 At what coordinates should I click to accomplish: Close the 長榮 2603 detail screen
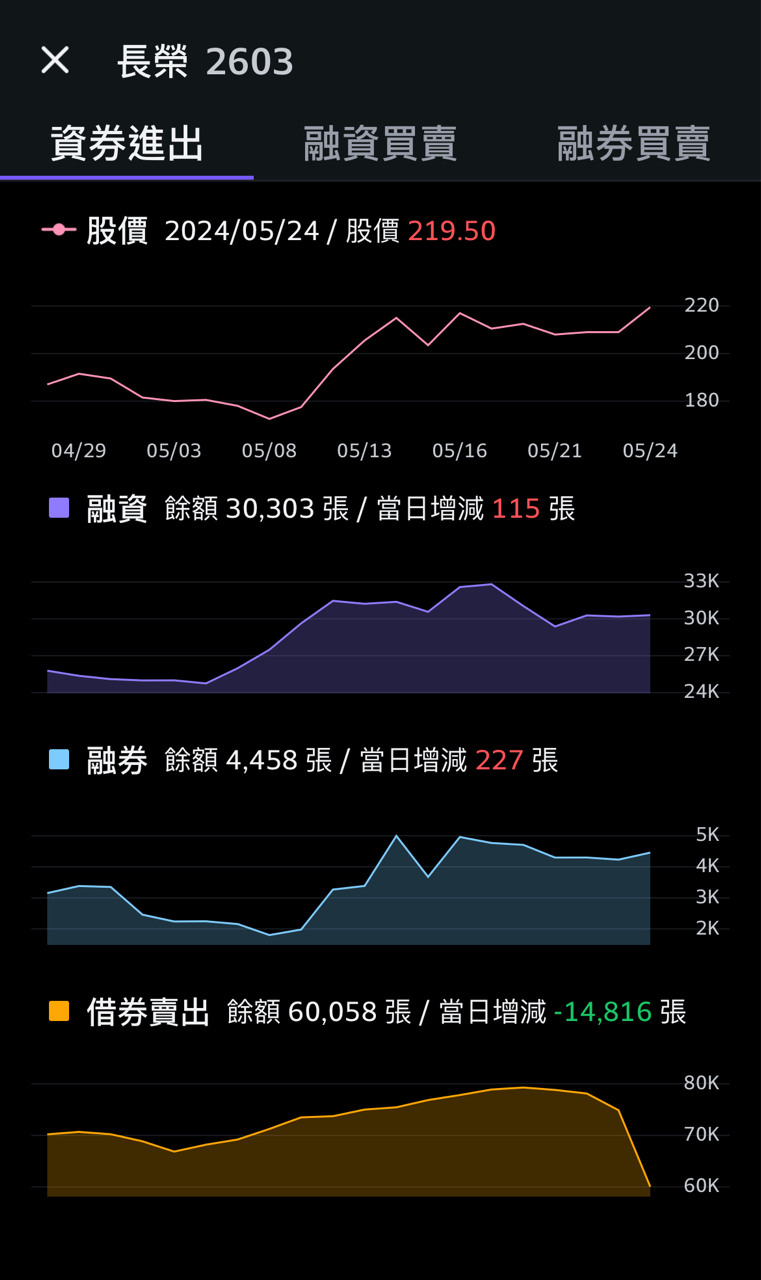55,60
